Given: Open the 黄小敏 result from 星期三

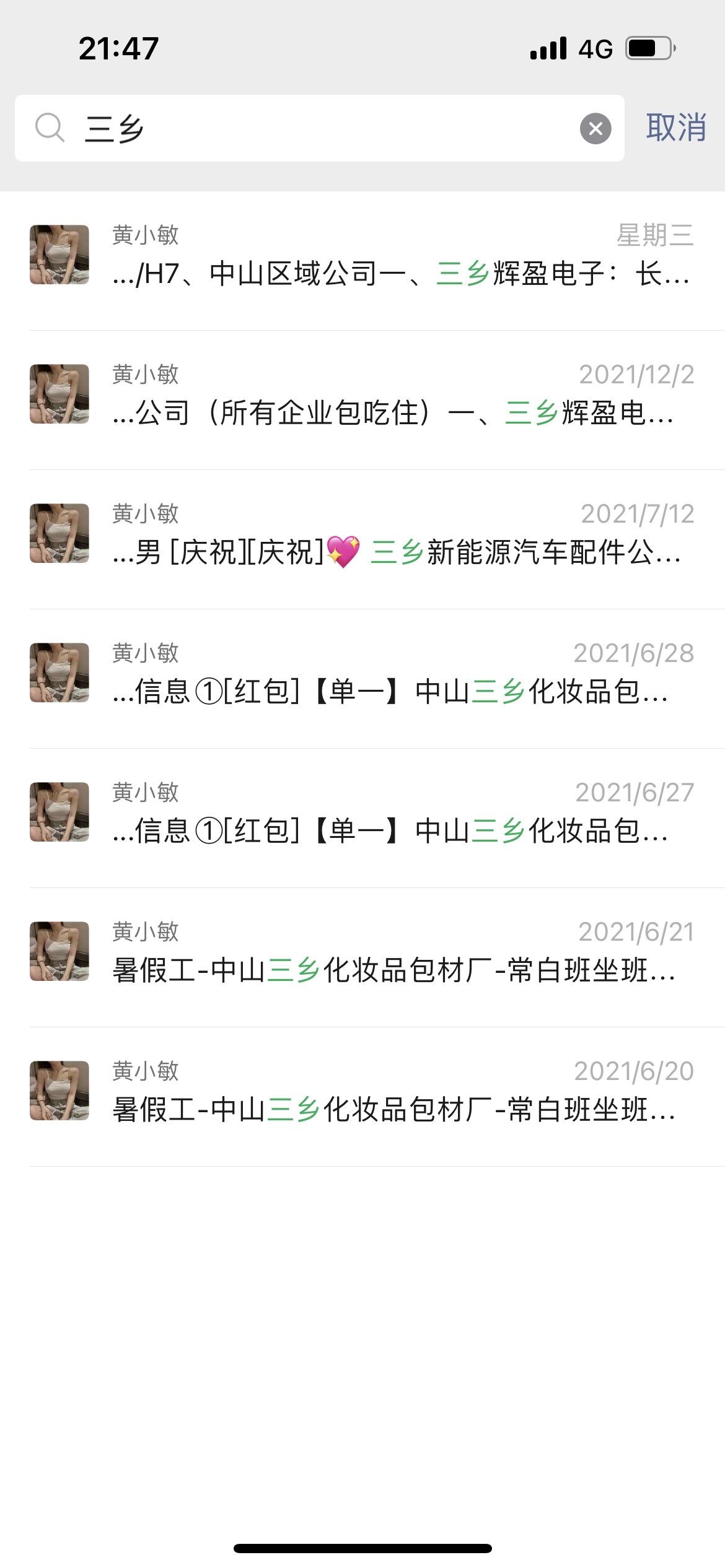Looking at the screenshot, I should click(x=397, y=260).
